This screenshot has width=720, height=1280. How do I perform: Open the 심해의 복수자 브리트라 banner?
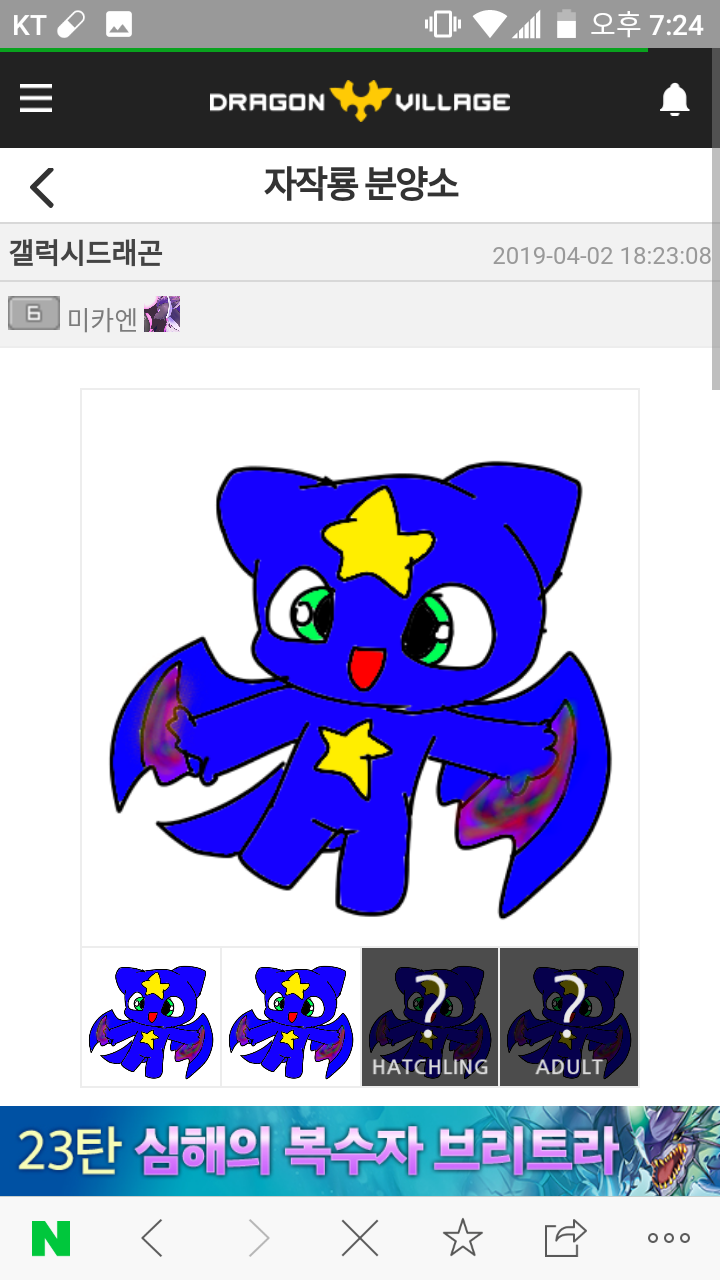coord(360,1151)
